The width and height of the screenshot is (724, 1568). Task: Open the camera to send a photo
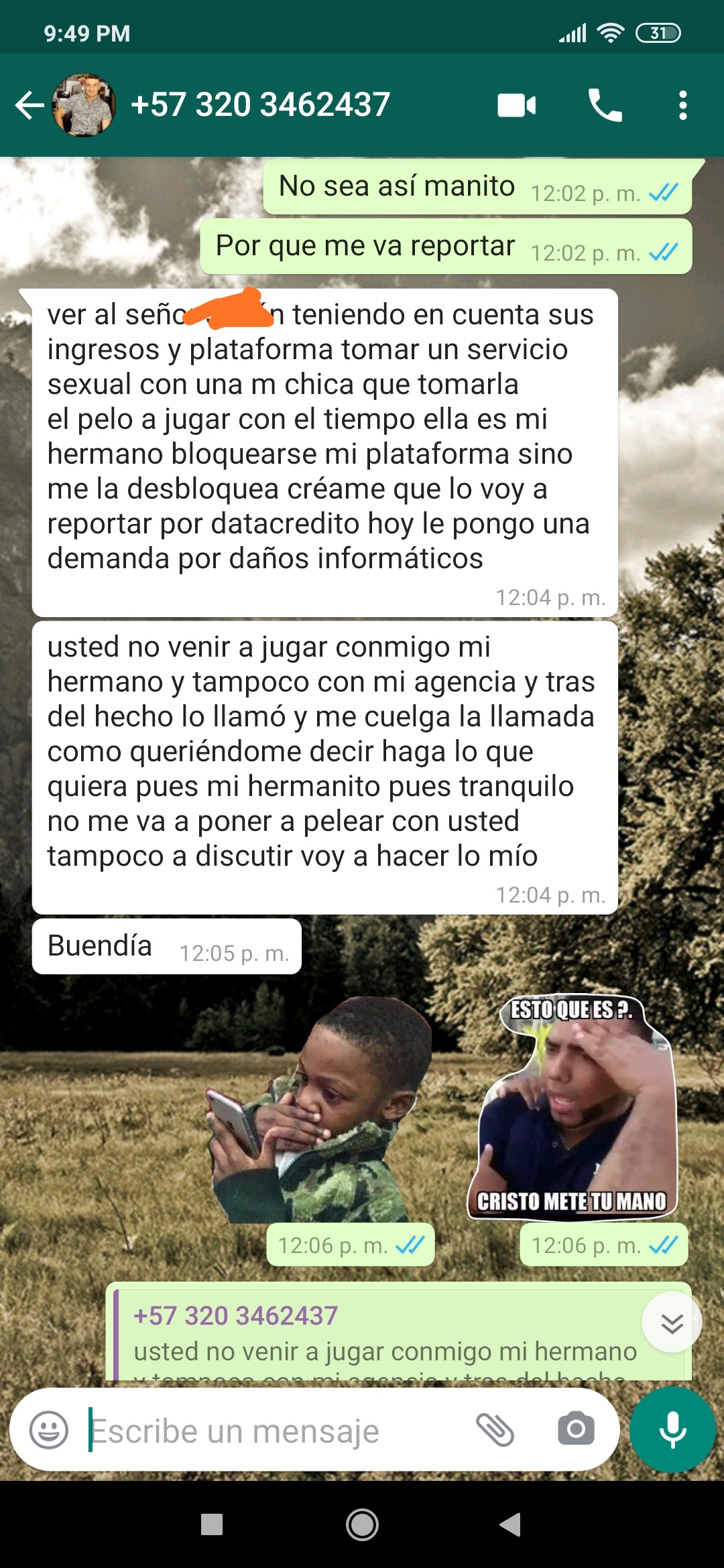coord(576,1430)
